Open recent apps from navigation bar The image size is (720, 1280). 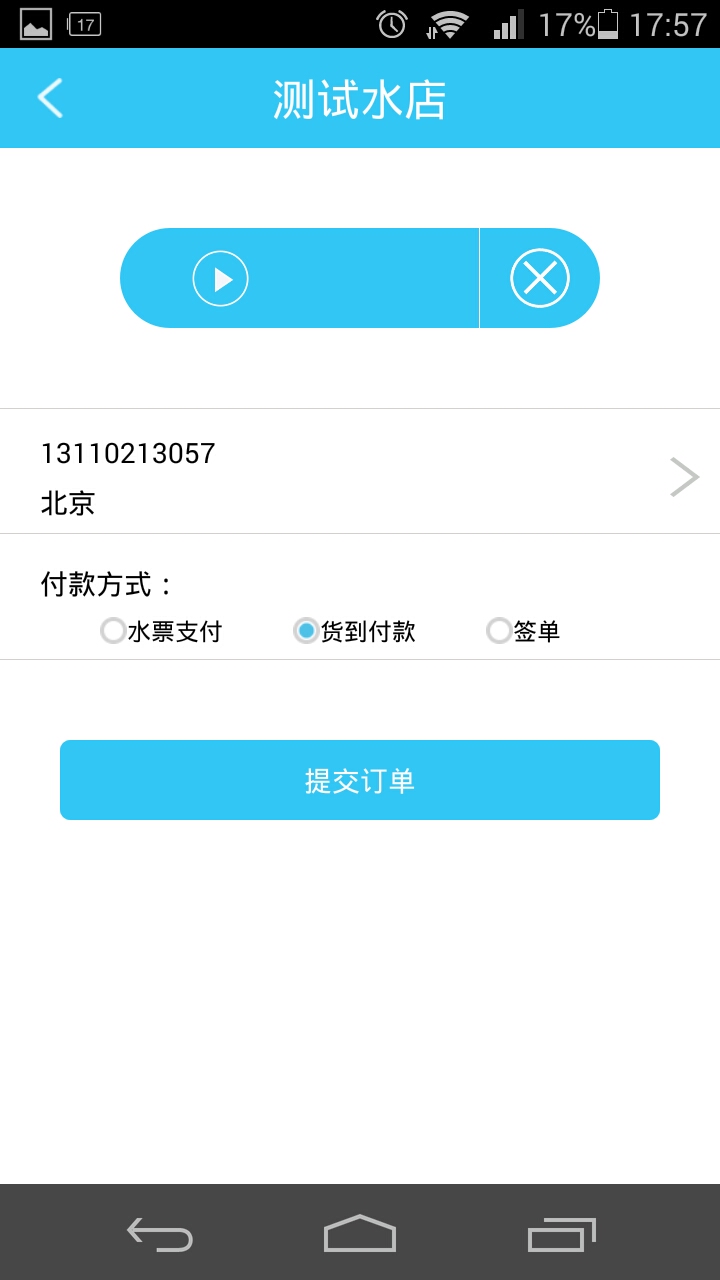[561, 1233]
